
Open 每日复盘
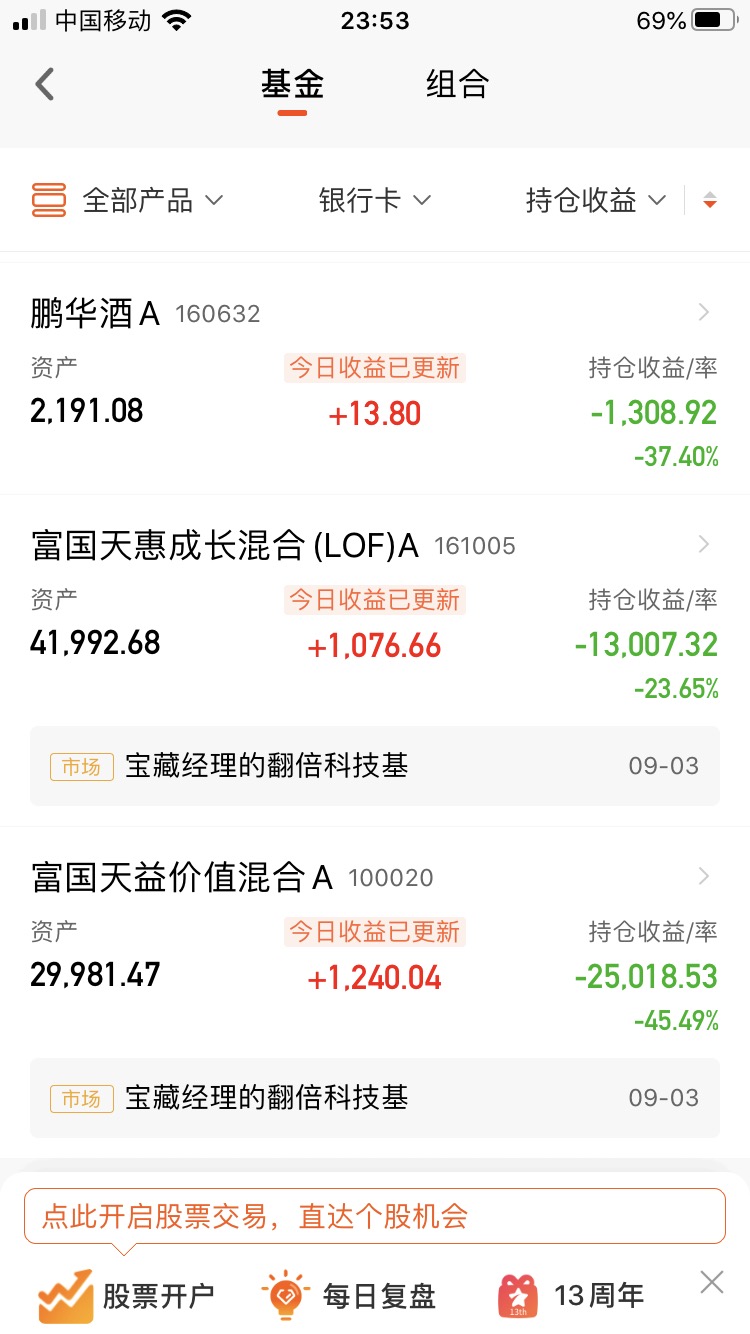click(x=349, y=1296)
